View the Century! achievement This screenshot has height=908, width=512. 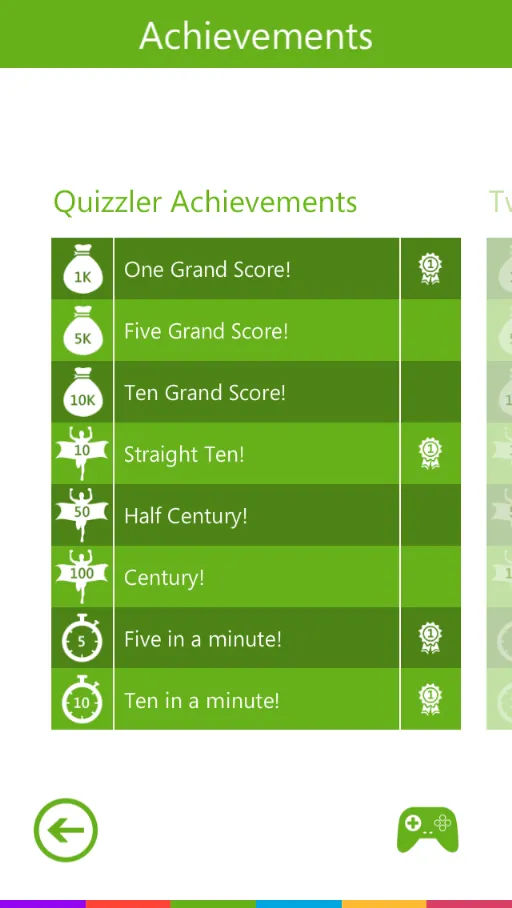256,577
